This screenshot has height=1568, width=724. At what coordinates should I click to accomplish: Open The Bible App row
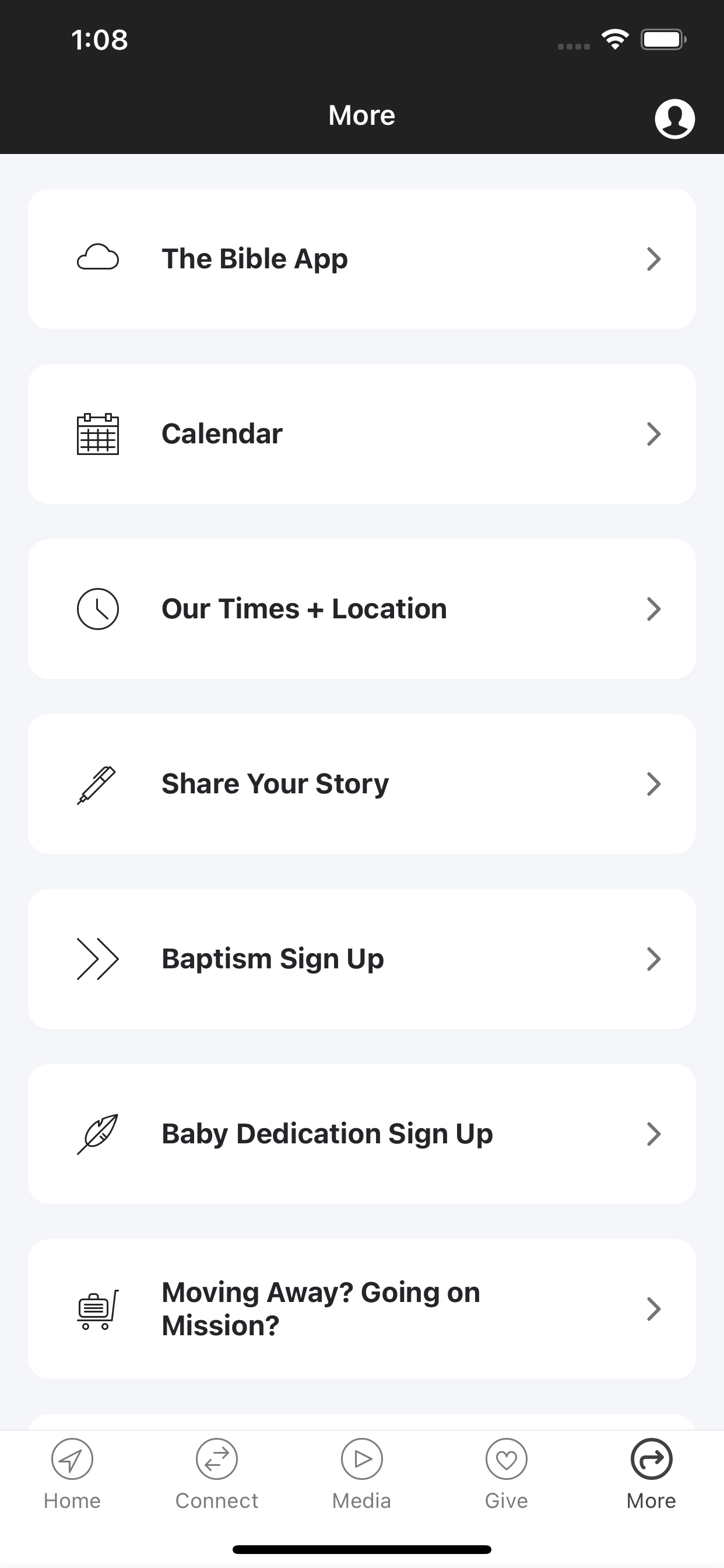tap(362, 258)
